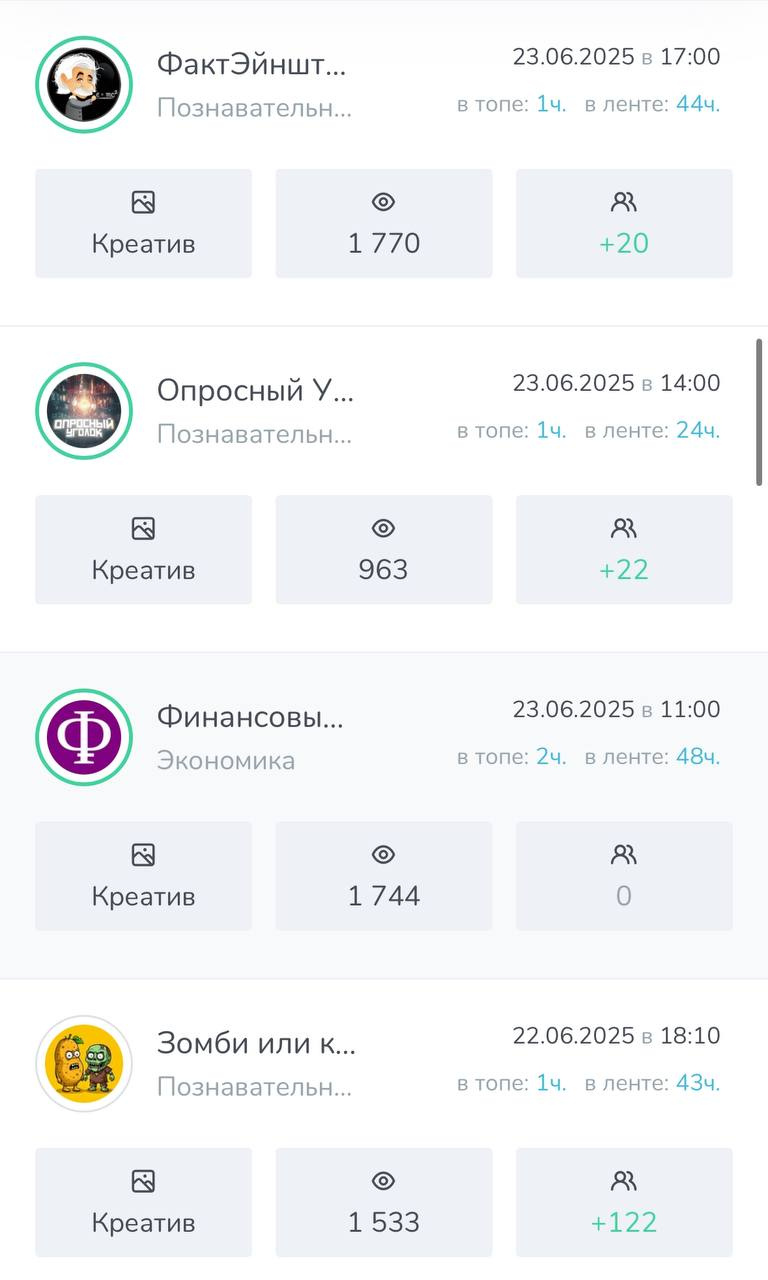Image resolution: width=768 pixels, height=1280 pixels.
Task: View Креатив for Опросный У... post
Action: point(143,549)
